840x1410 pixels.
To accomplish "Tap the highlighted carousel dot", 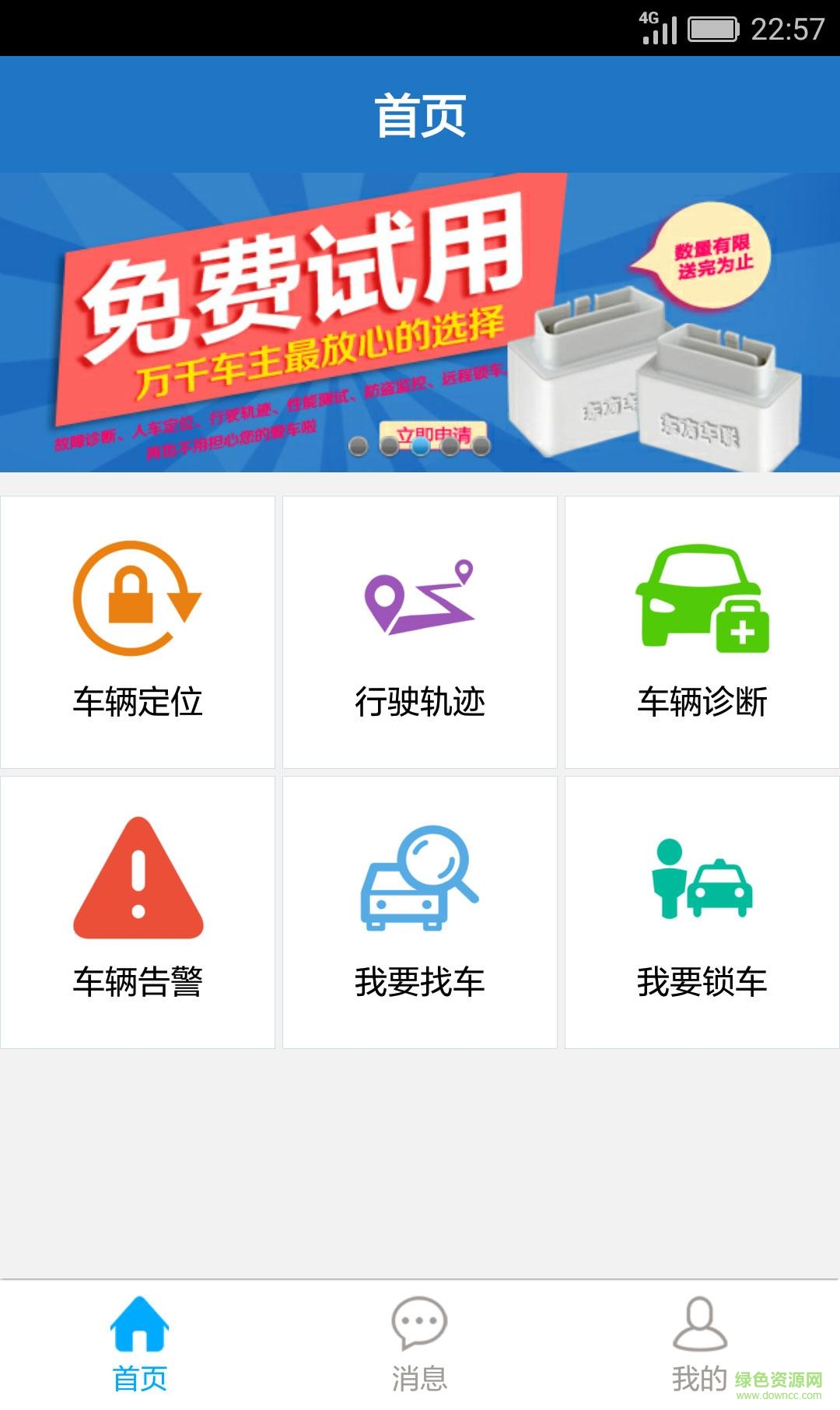I will [x=422, y=447].
